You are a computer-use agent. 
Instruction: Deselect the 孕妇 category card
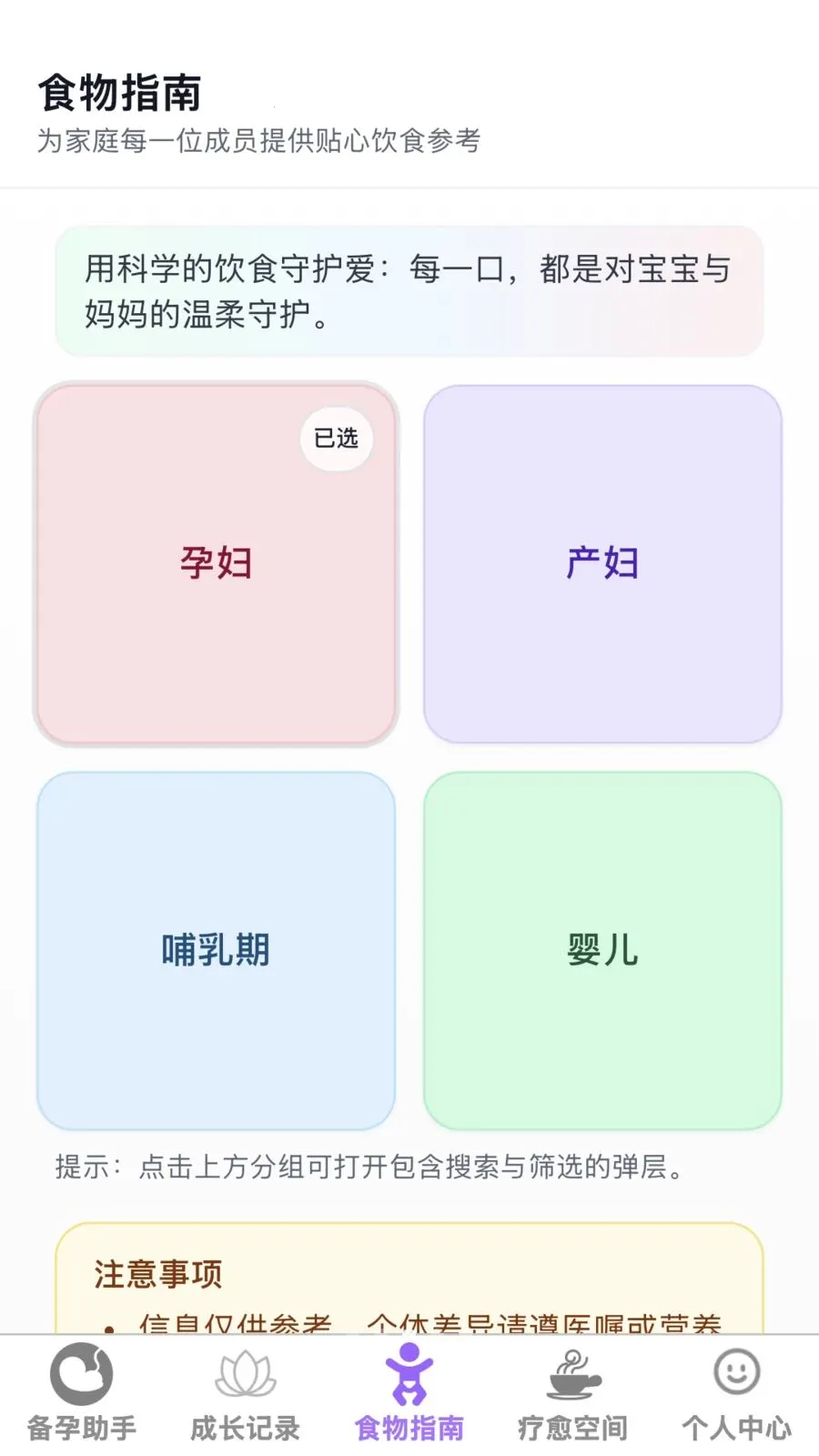[216, 564]
